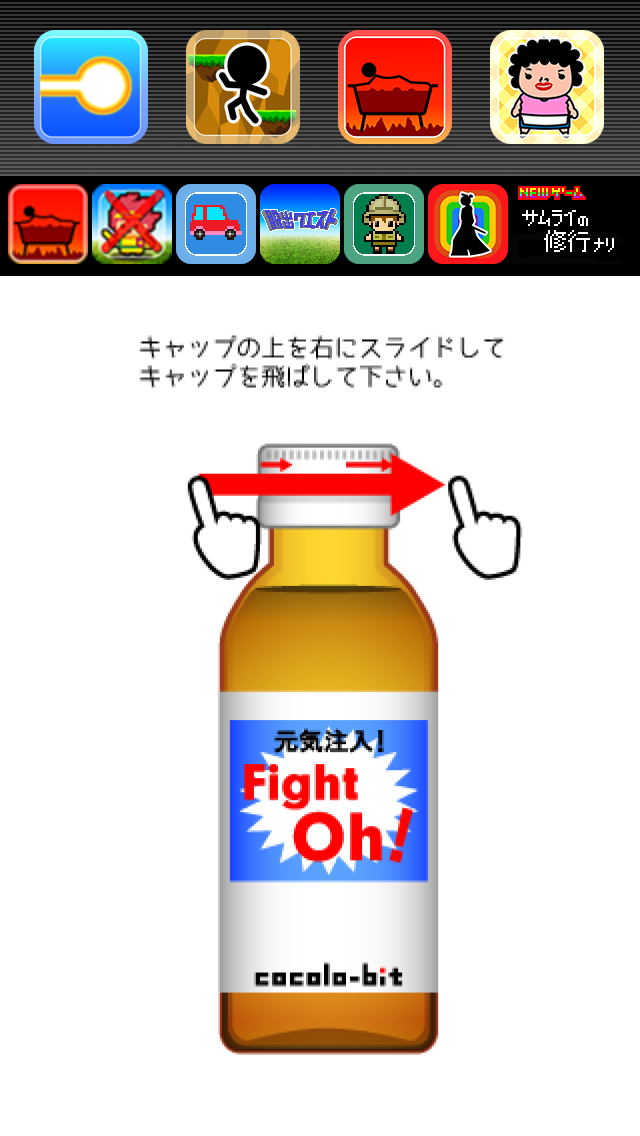640x1136 pixels.
Task: Open the stickman cliff jumping game icon
Action: point(243,87)
